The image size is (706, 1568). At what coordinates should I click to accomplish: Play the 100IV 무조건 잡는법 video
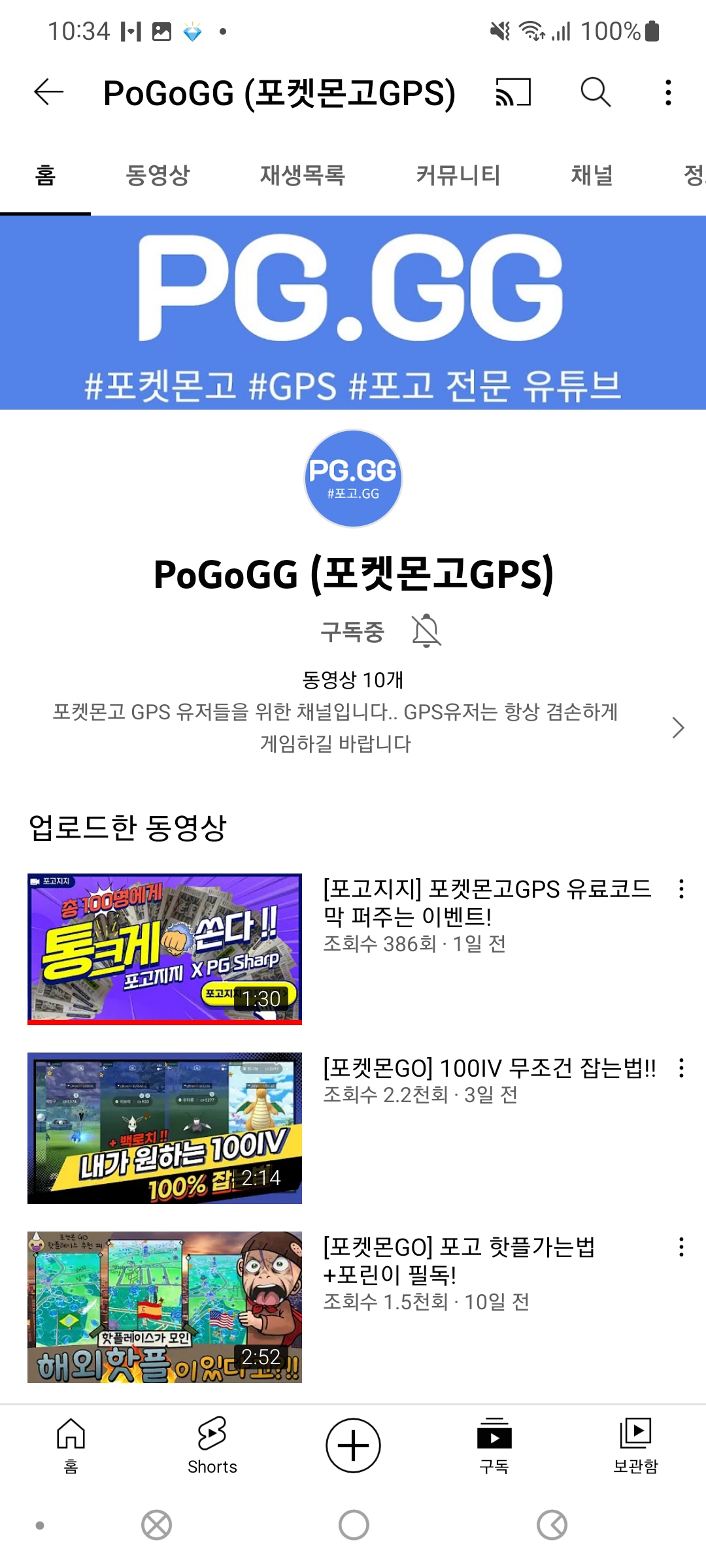tap(165, 1128)
